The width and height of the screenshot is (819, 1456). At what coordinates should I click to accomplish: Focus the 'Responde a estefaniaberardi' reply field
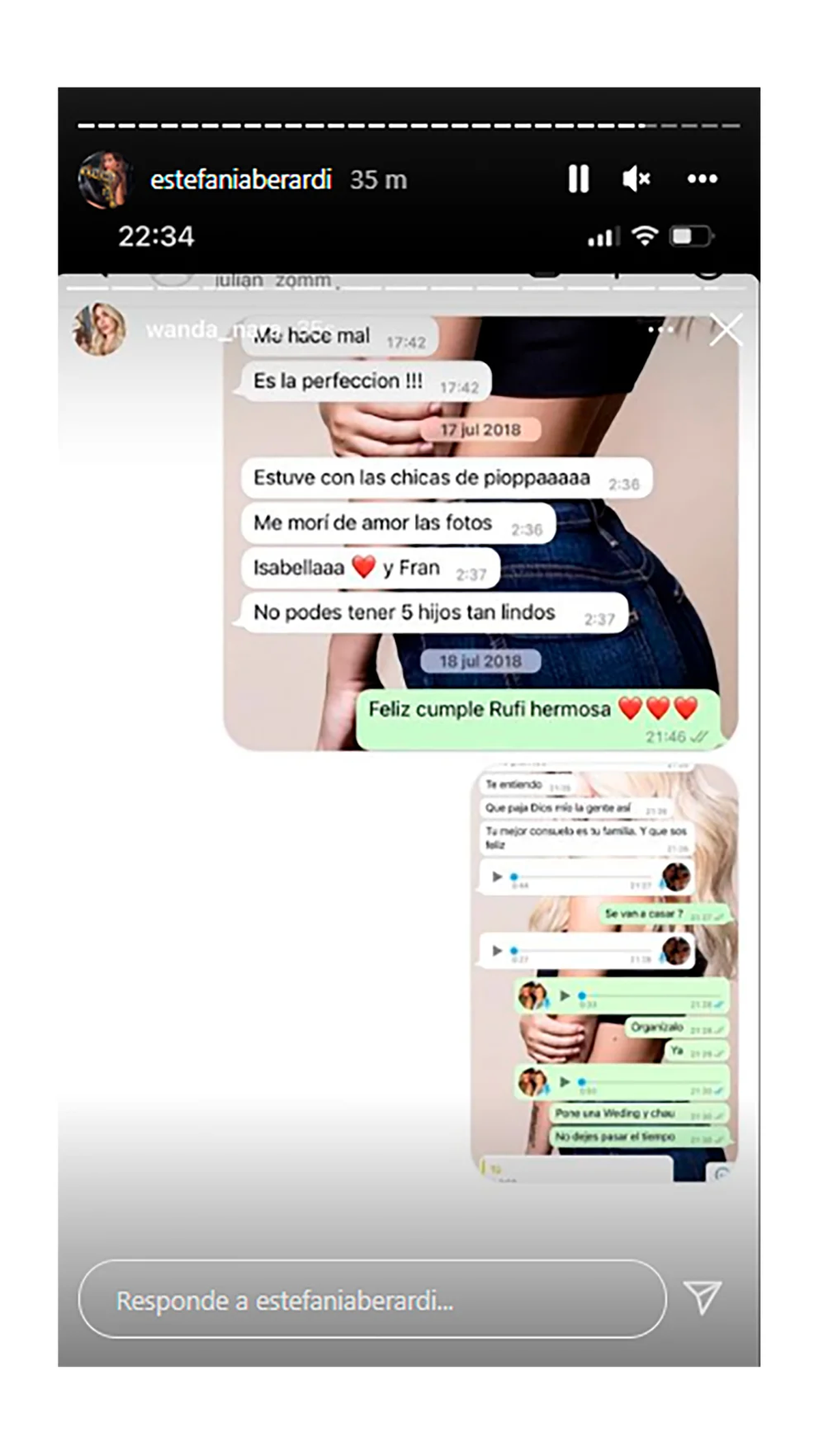point(372,1300)
